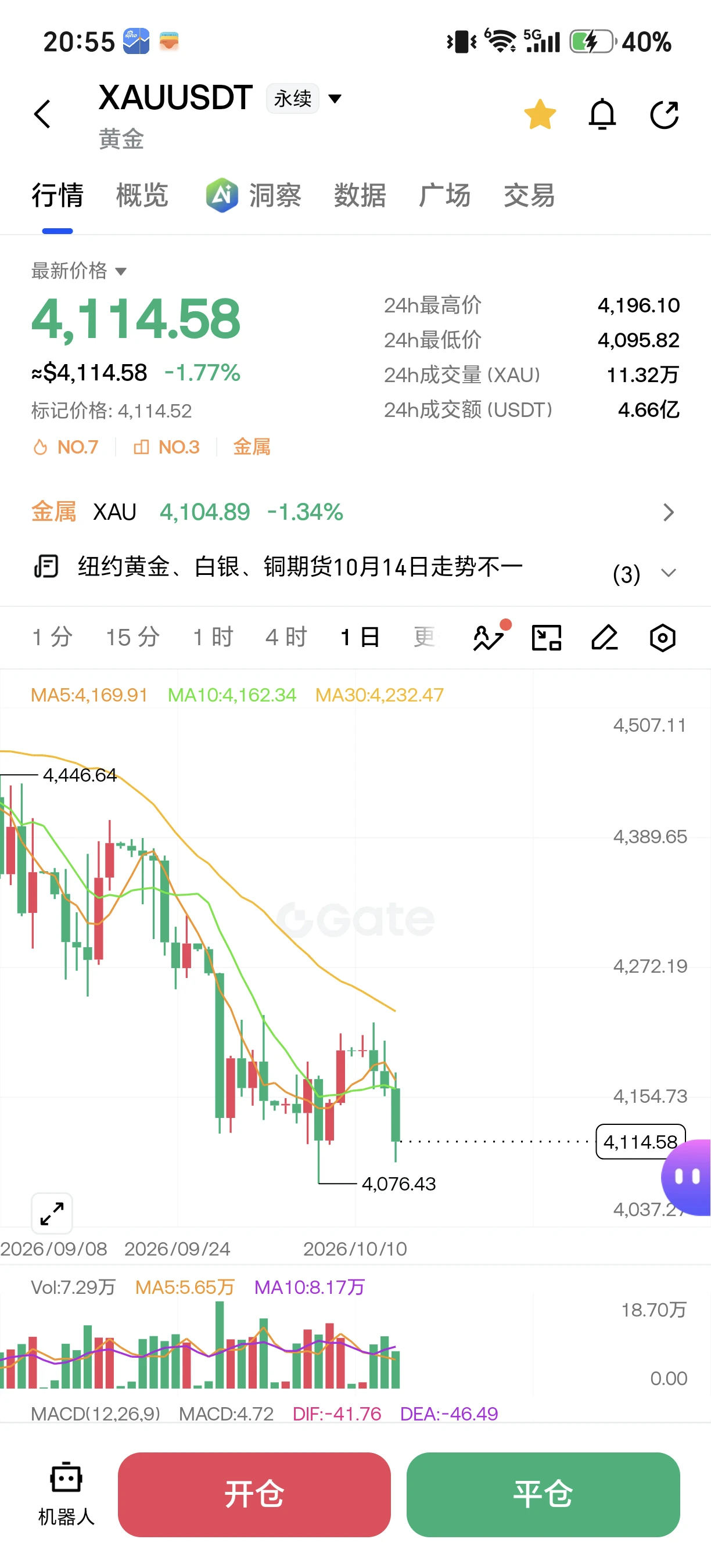This screenshot has height=1568, width=711.
Task: Remove XAUUSDT from favorites via the star
Action: 539,114
